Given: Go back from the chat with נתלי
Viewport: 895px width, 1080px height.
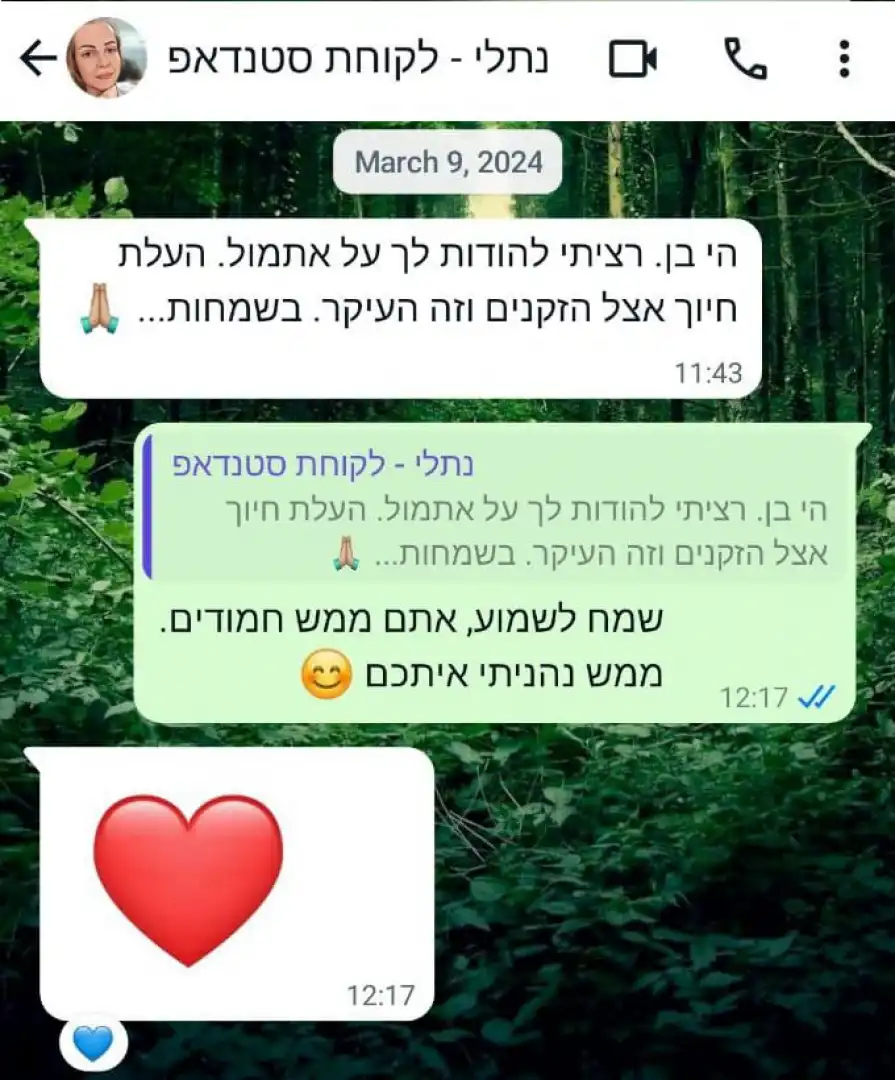Looking at the screenshot, I should click(37, 60).
